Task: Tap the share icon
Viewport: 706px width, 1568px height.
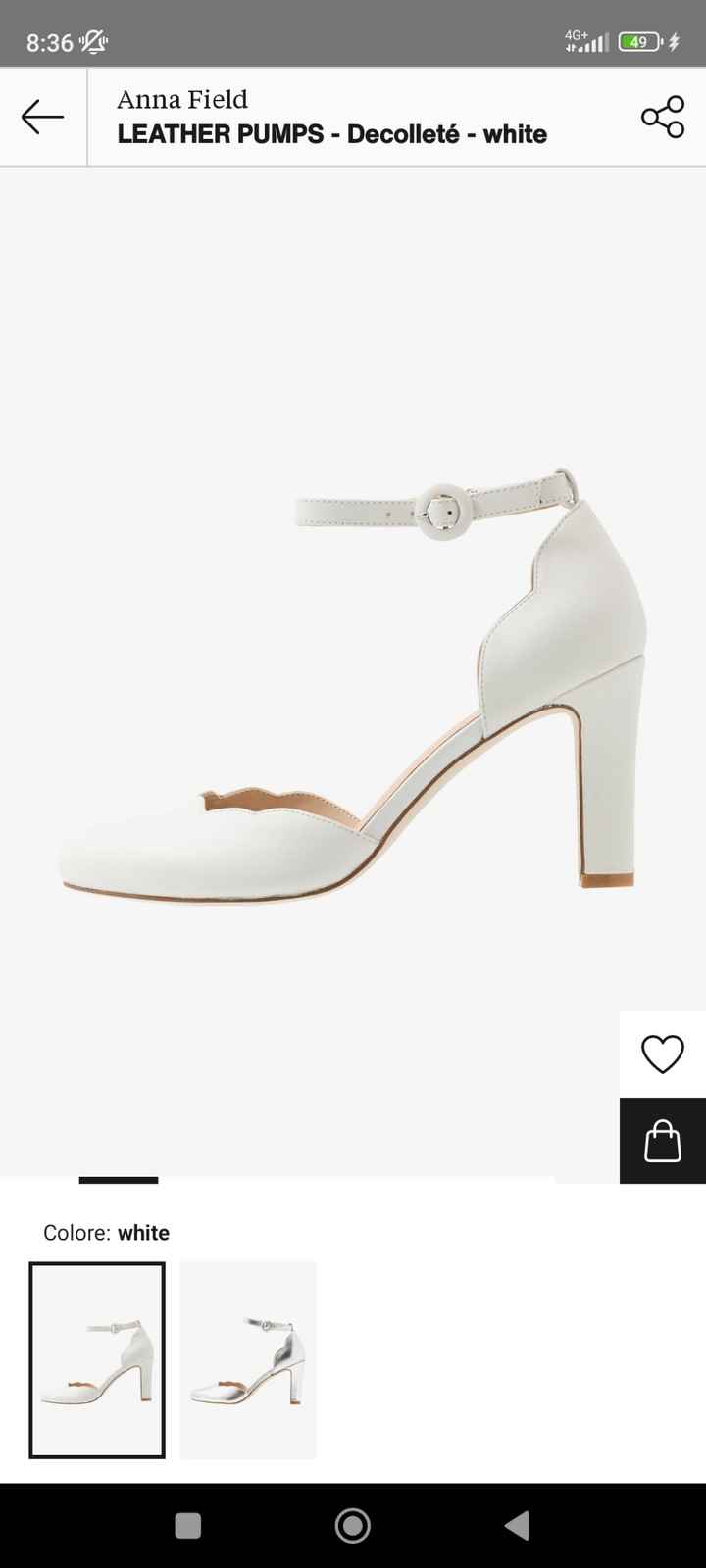Action: pyautogui.click(x=663, y=115)
